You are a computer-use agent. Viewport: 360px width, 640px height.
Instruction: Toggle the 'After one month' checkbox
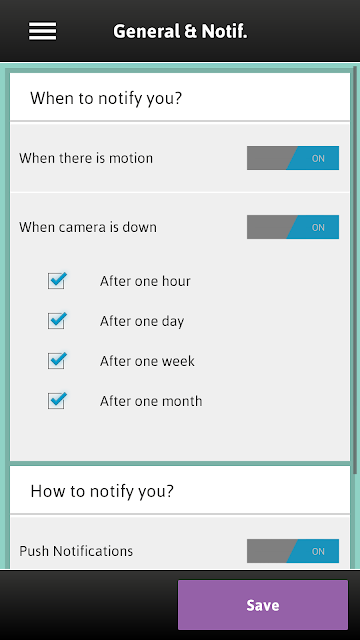[x=57, y=401]
